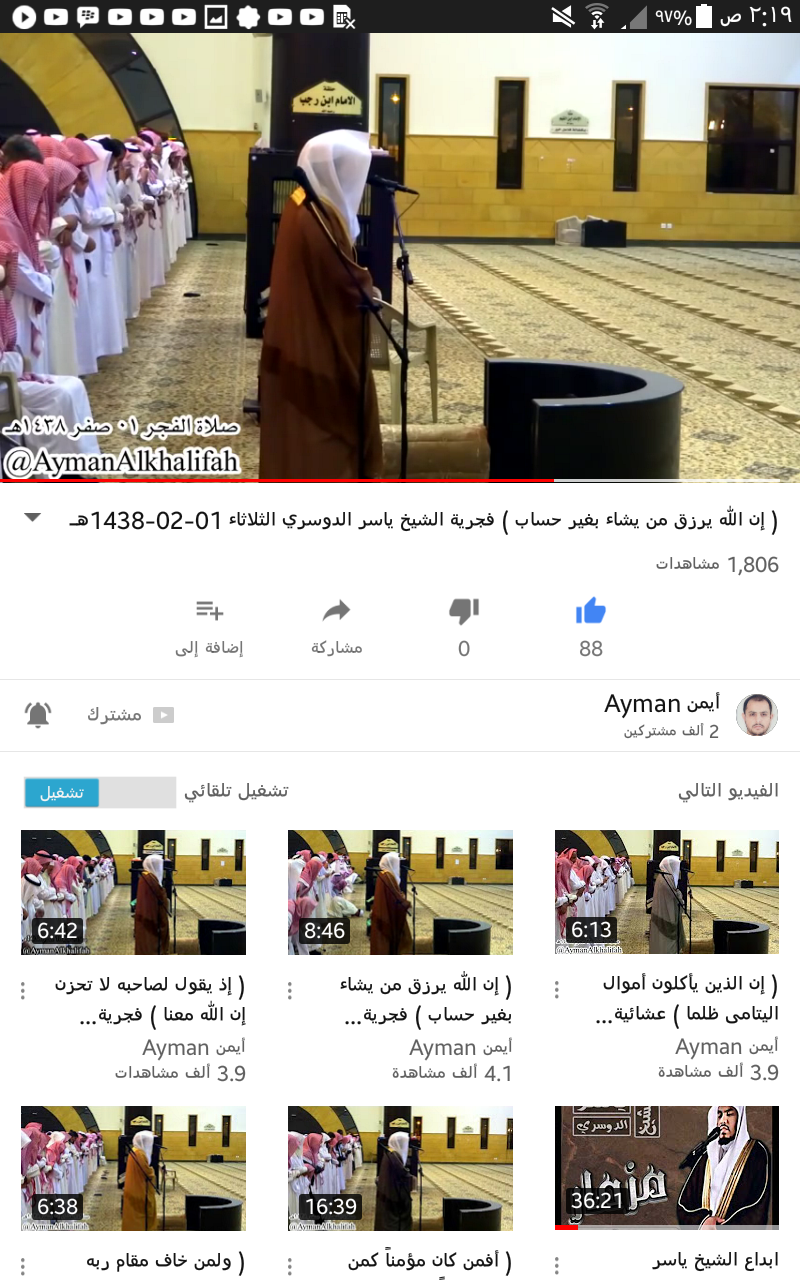
Task: Share this video via مشاركة
Action: 337,612
